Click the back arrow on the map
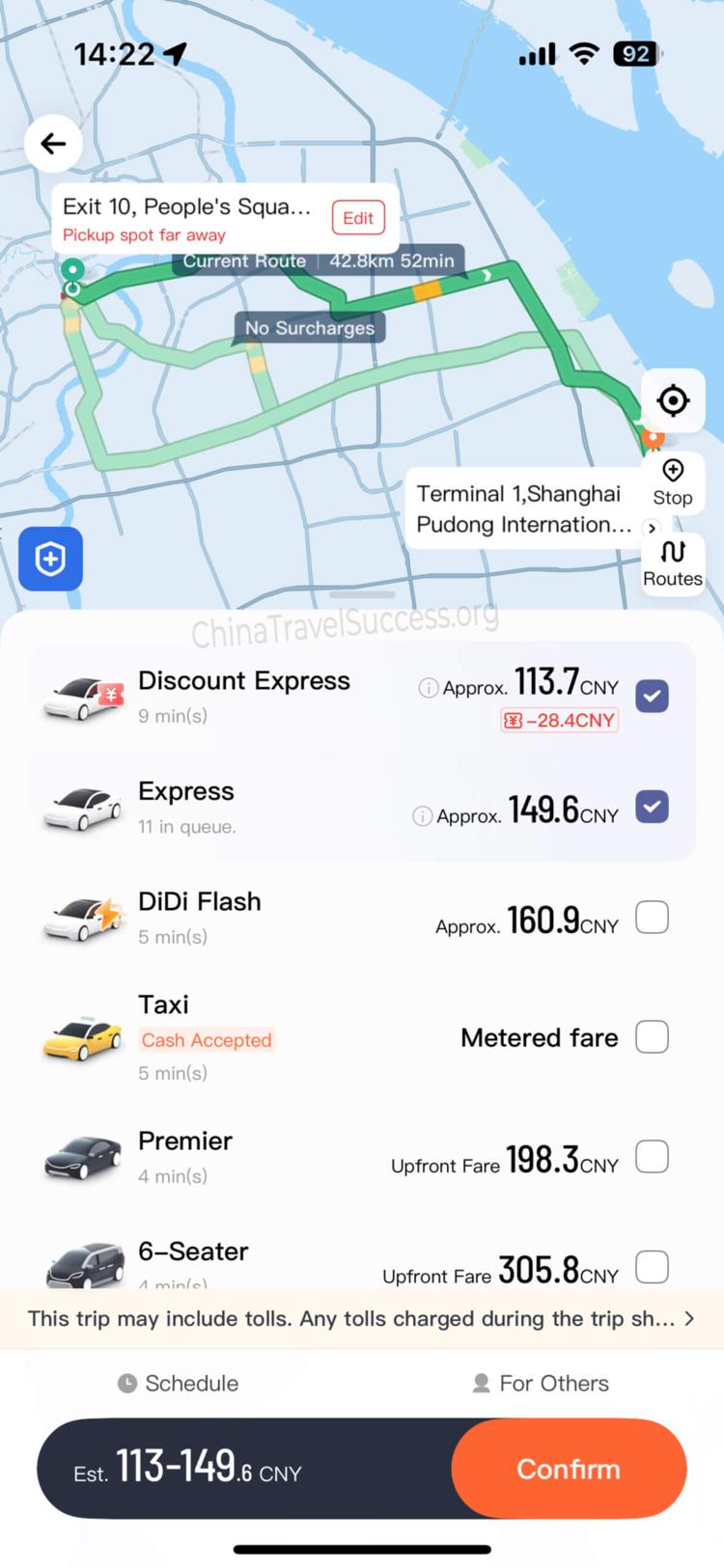 pyautogui.click(x=53, y=142)
